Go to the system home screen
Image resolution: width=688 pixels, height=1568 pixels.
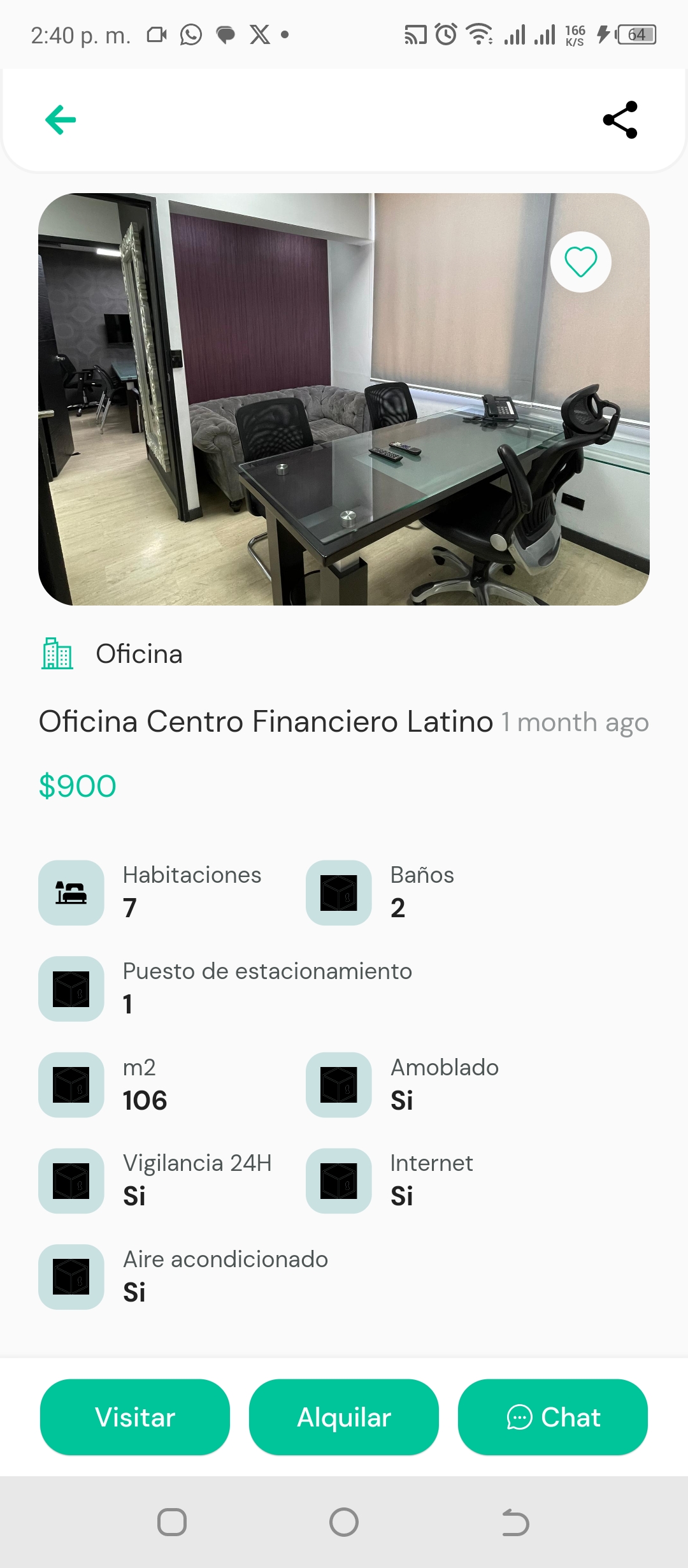tap(344, 1523)
